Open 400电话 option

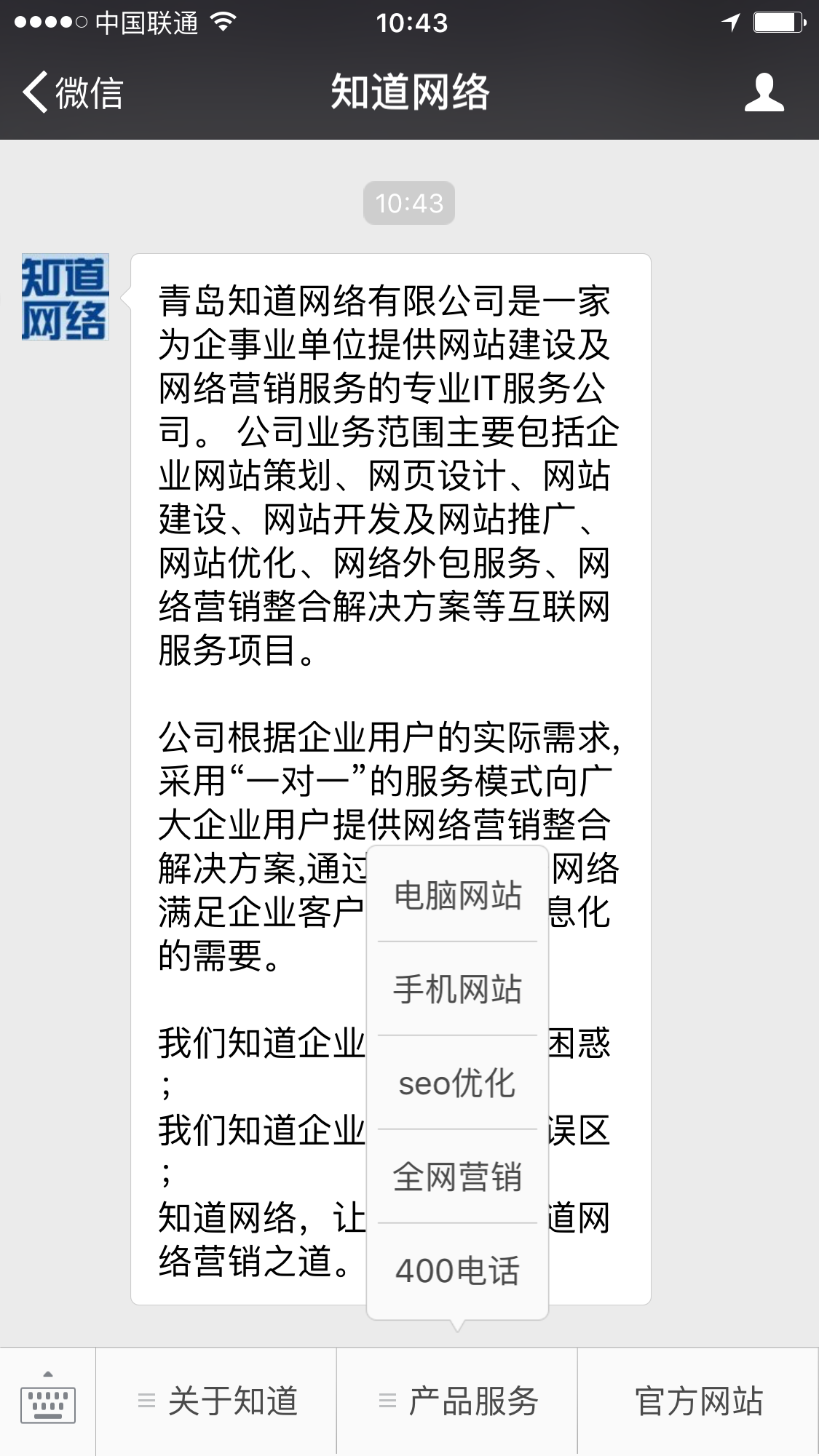[457, 1270]
